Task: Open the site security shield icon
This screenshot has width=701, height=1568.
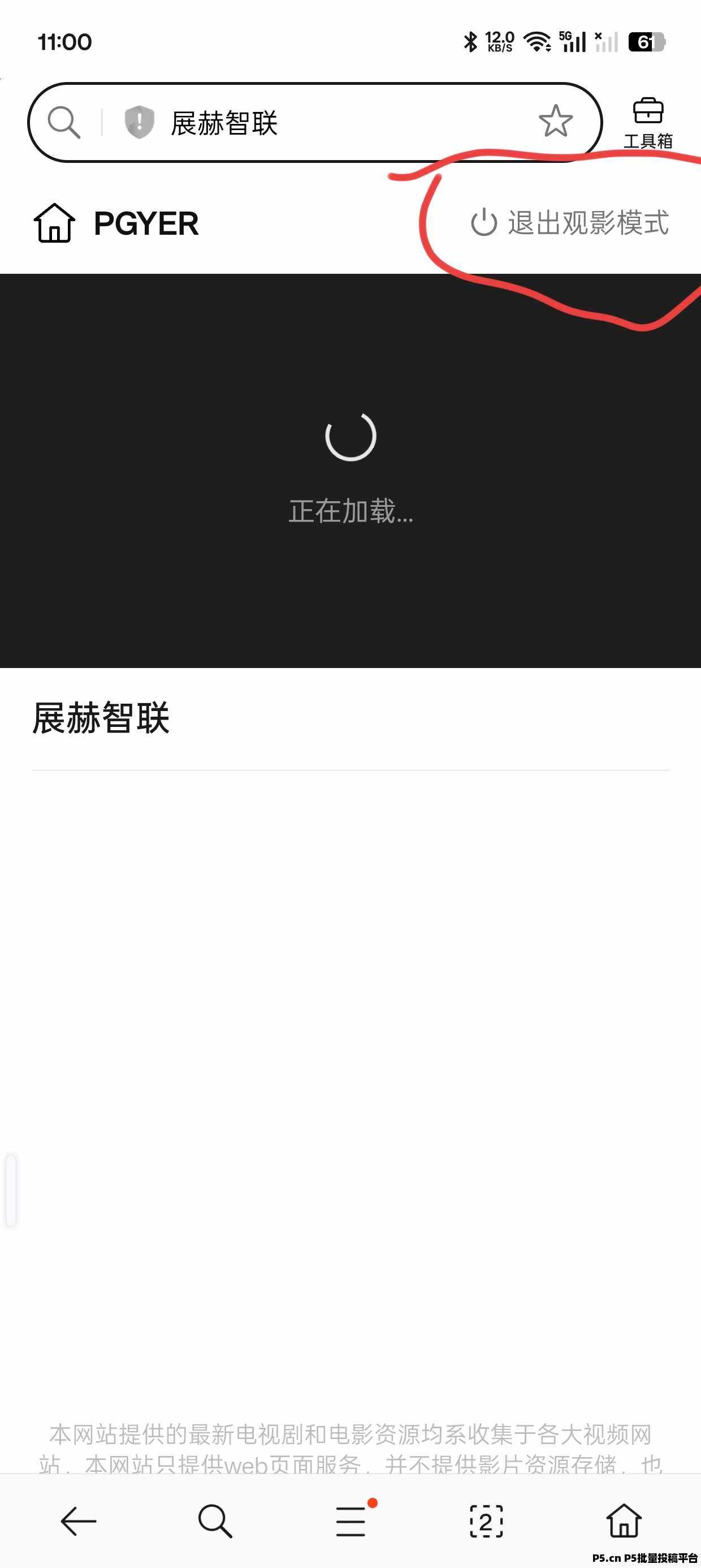Action: tap(139, 122)
